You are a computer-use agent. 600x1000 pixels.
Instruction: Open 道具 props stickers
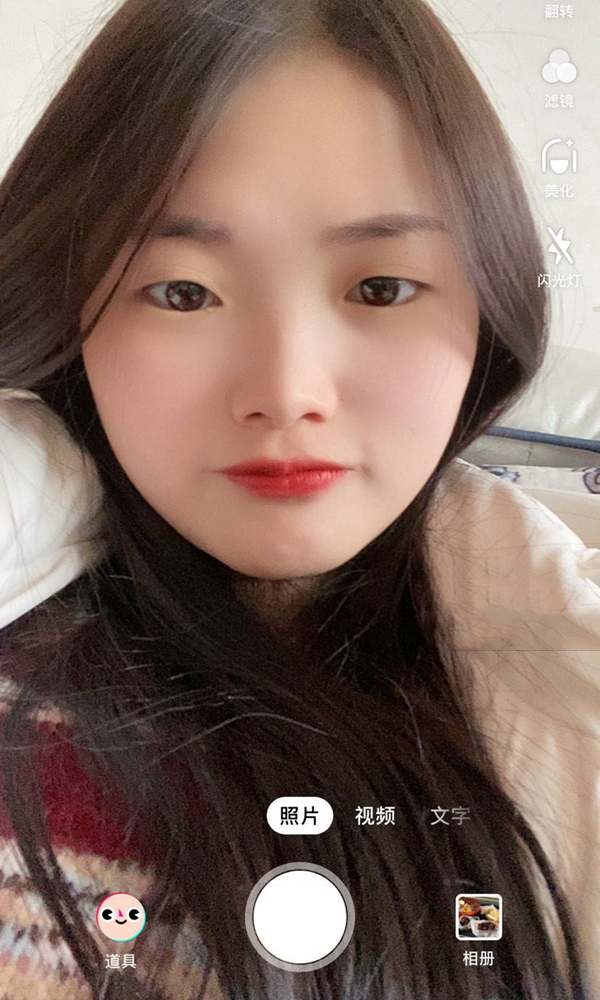point(121,930)
